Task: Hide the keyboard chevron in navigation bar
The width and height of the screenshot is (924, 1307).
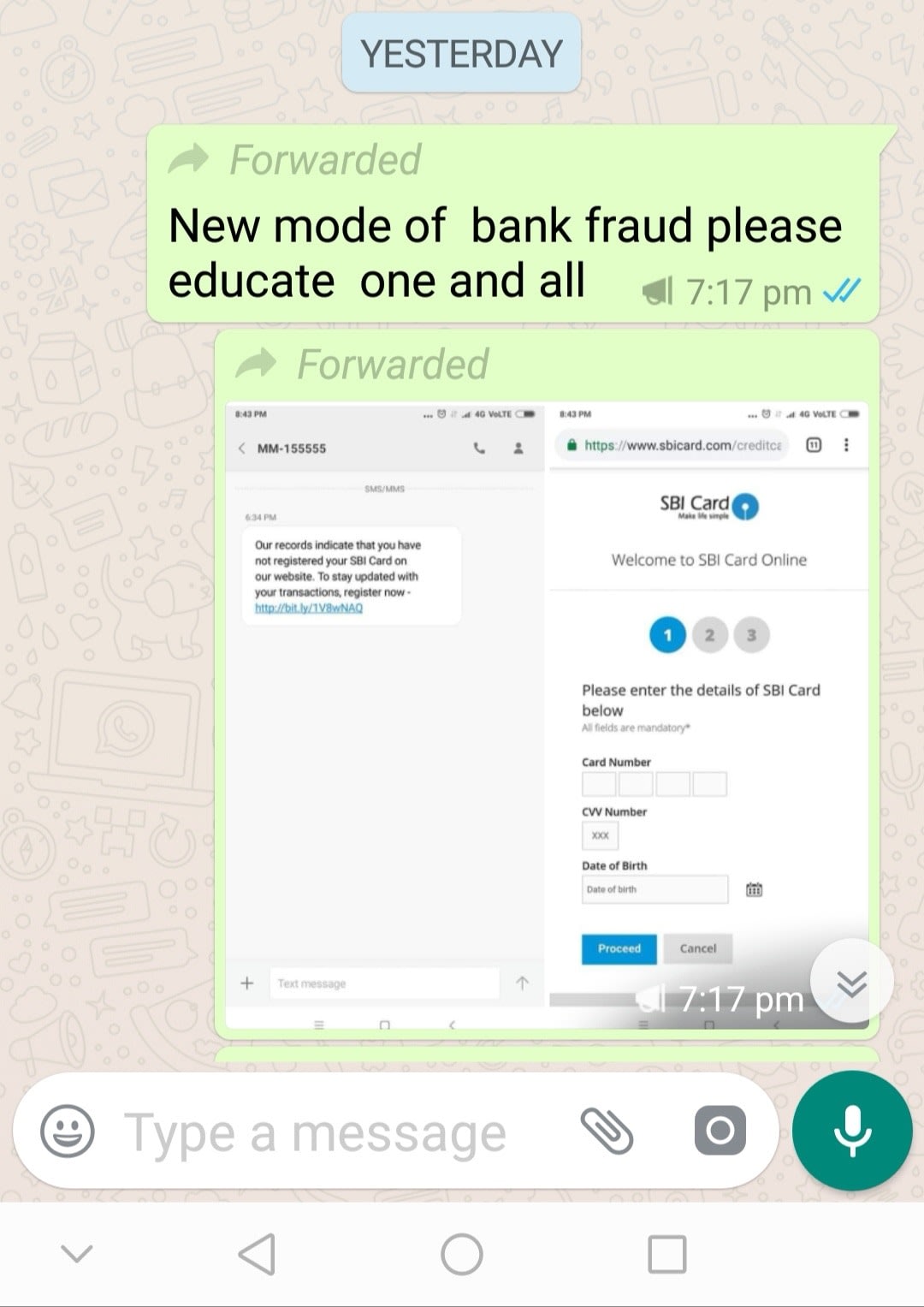Action: 77,1255
